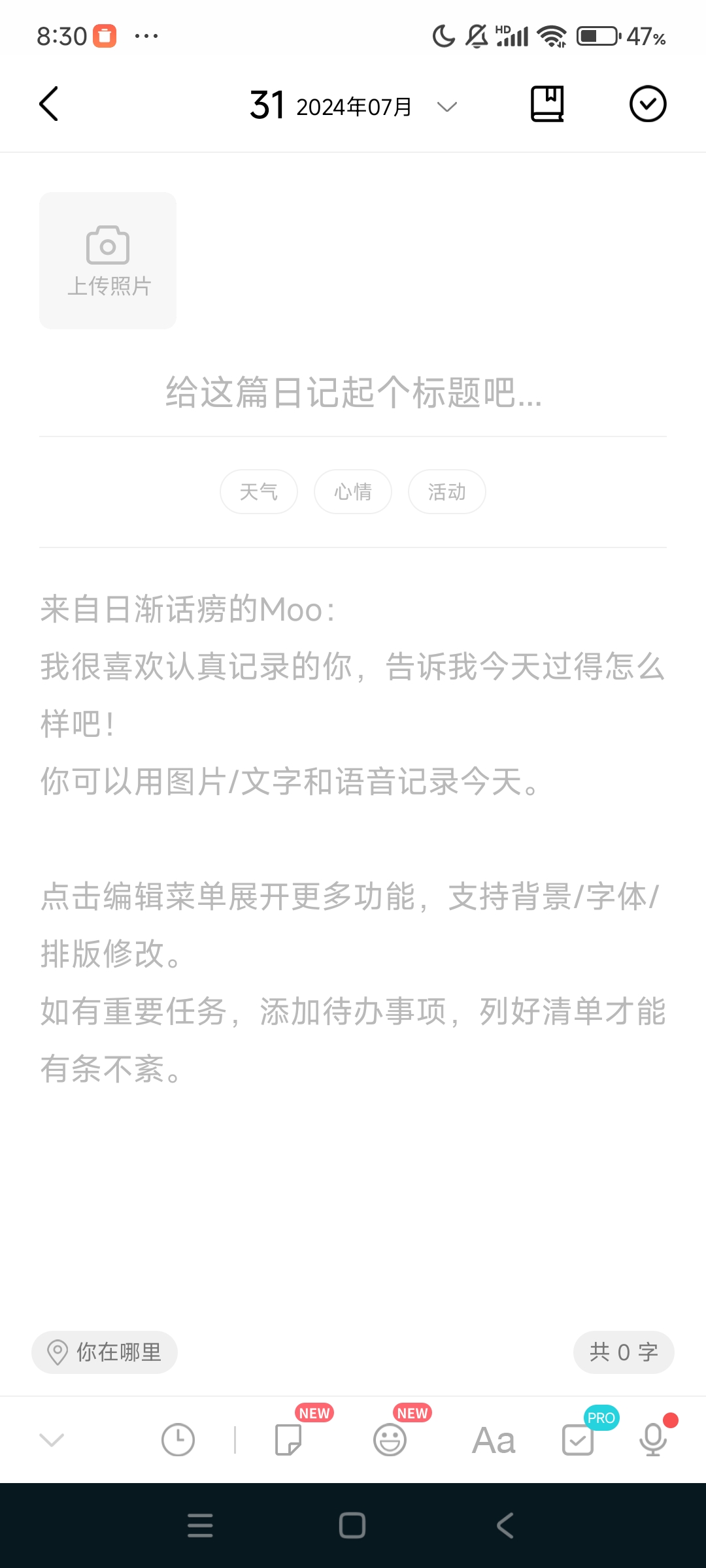Add location via 你在哪里
The image size is (706, 1568).
pyautogui.click(x=105, y=1352)
